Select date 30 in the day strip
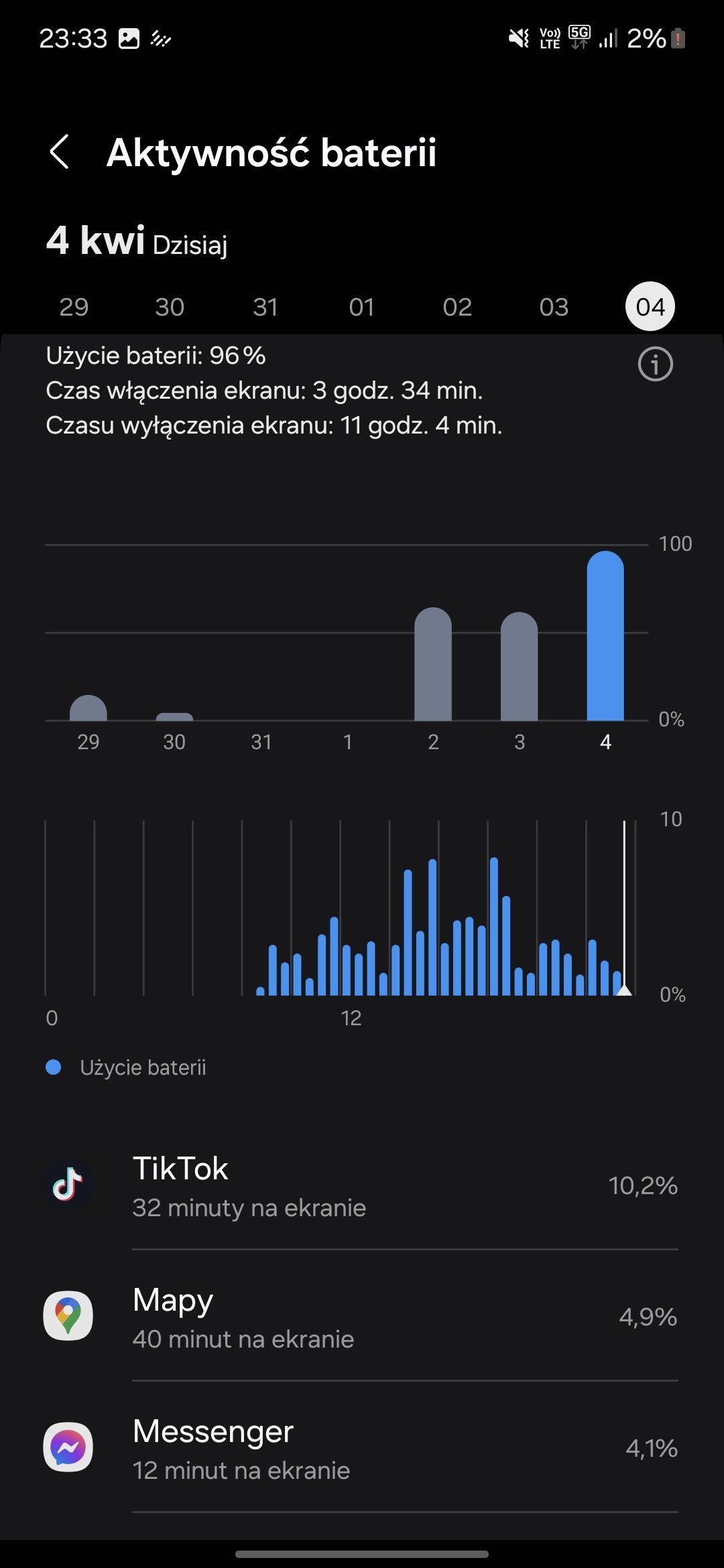 pos(170,307)
